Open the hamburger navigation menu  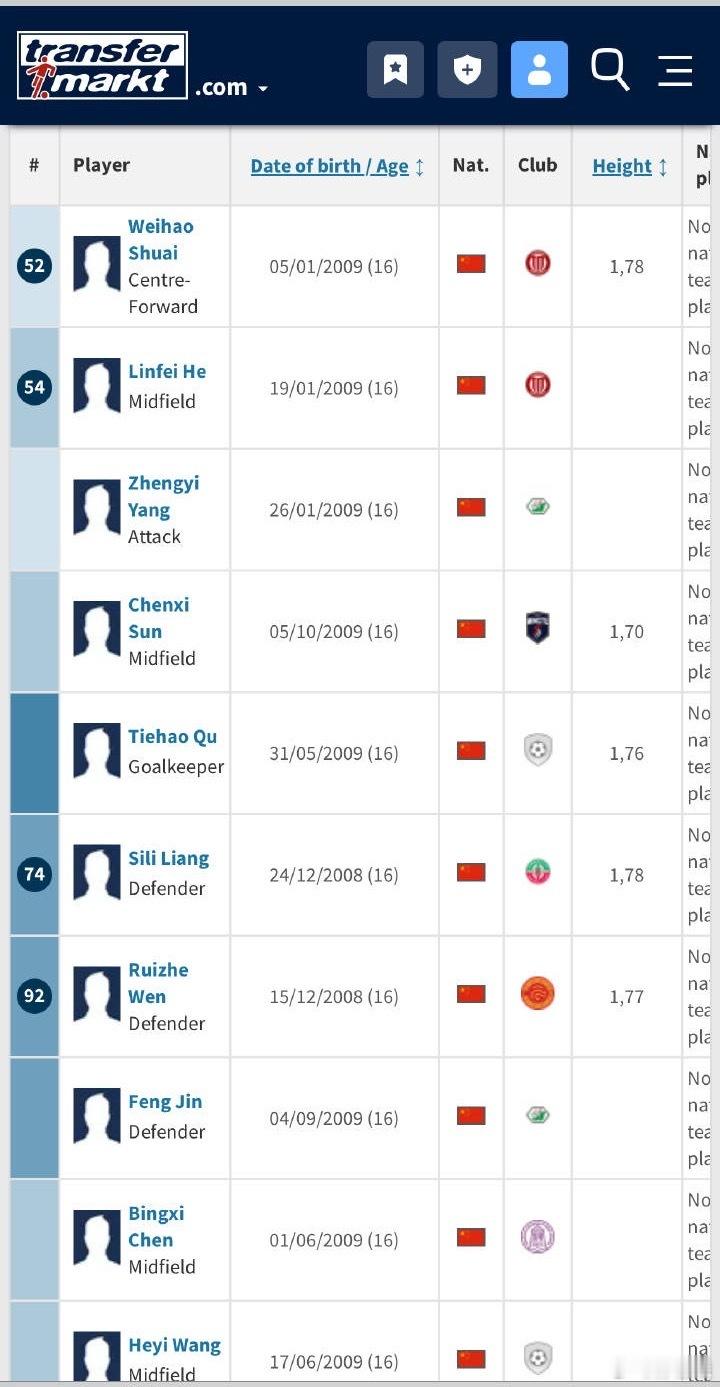676,70
